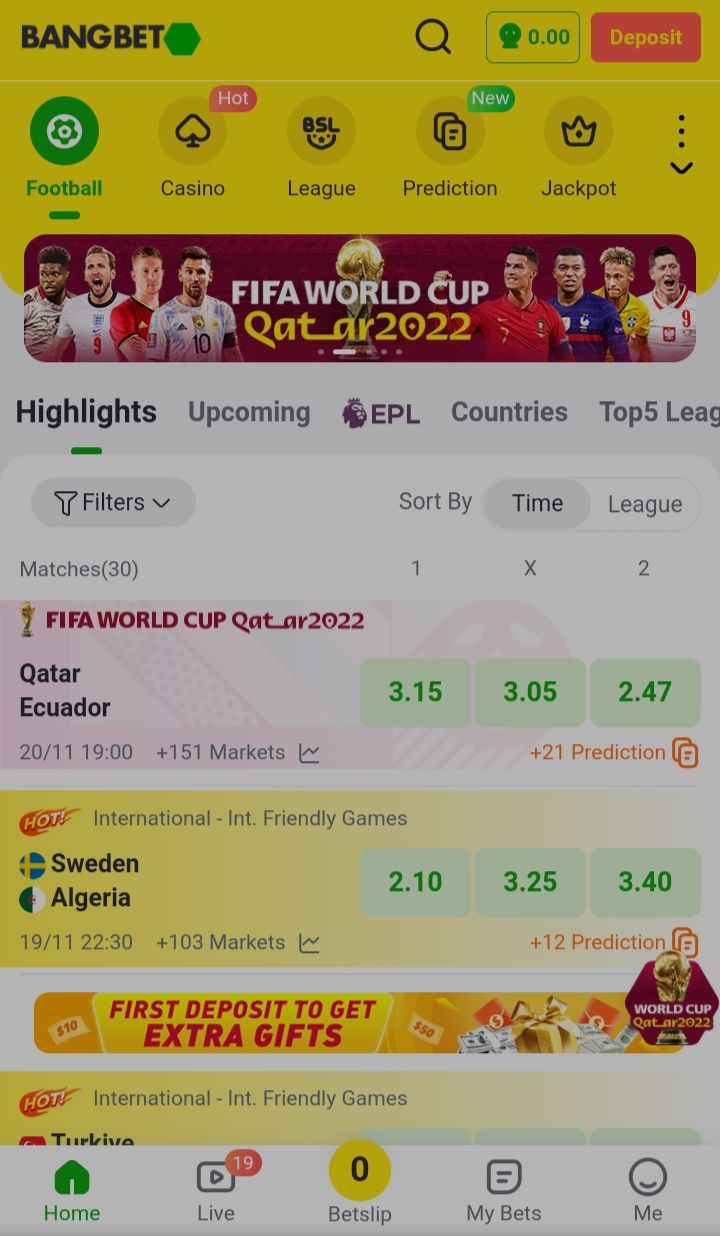Sort matches by League
The height and width of the screenshot is (1236, 720).
tap(644, 504)
